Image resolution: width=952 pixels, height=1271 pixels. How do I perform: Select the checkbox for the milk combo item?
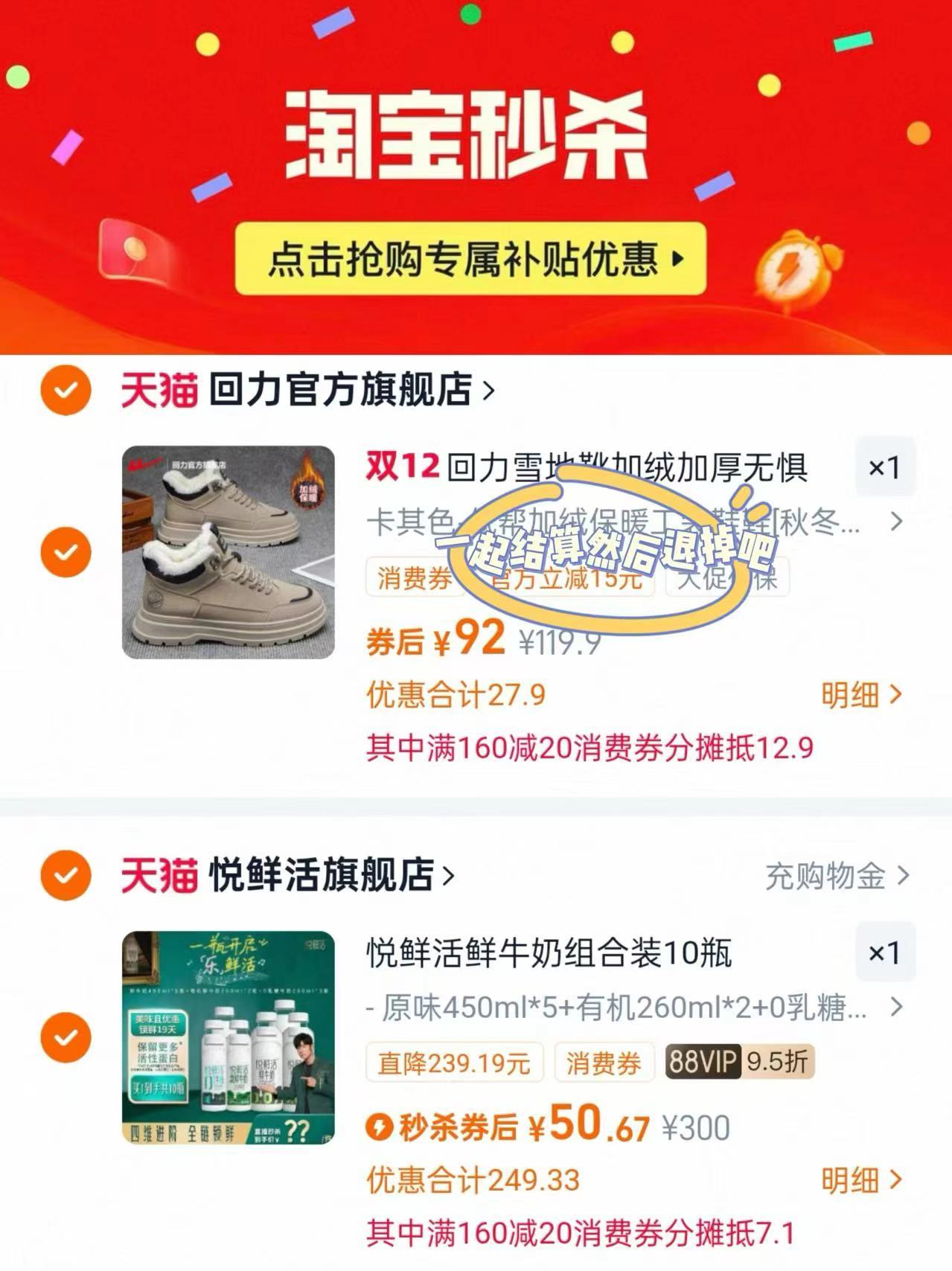tap(67, 1034)
